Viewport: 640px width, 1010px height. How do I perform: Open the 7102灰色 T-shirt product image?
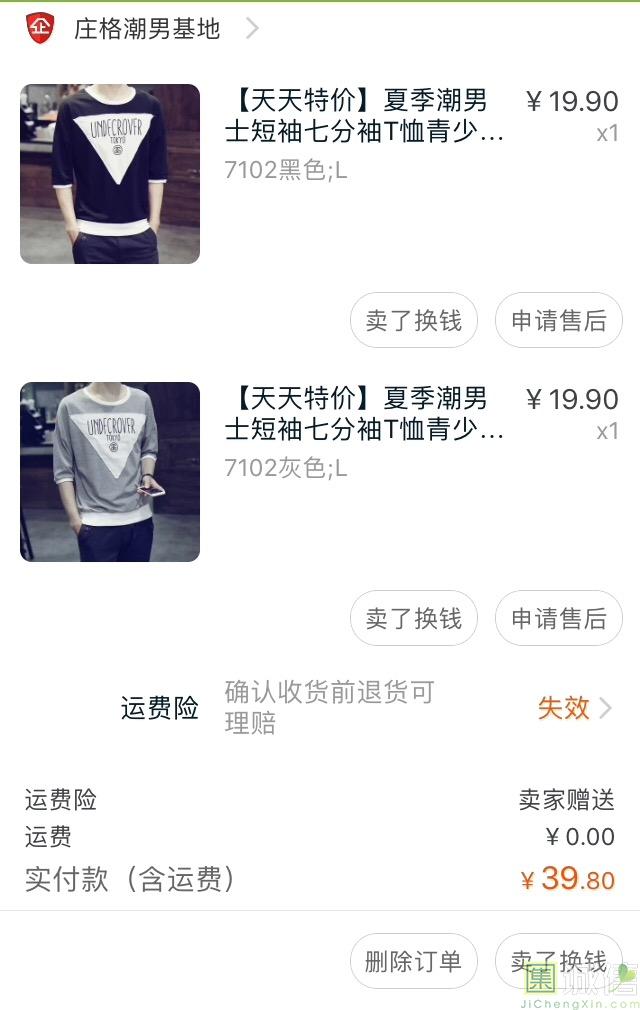pyautogui.click(x=110, y=472)
